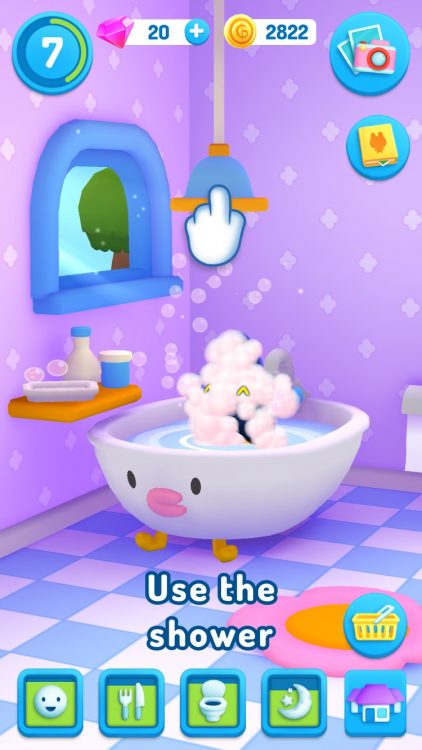
Task: Switch to the toilet bathroom room
Action: coord(212,702)
